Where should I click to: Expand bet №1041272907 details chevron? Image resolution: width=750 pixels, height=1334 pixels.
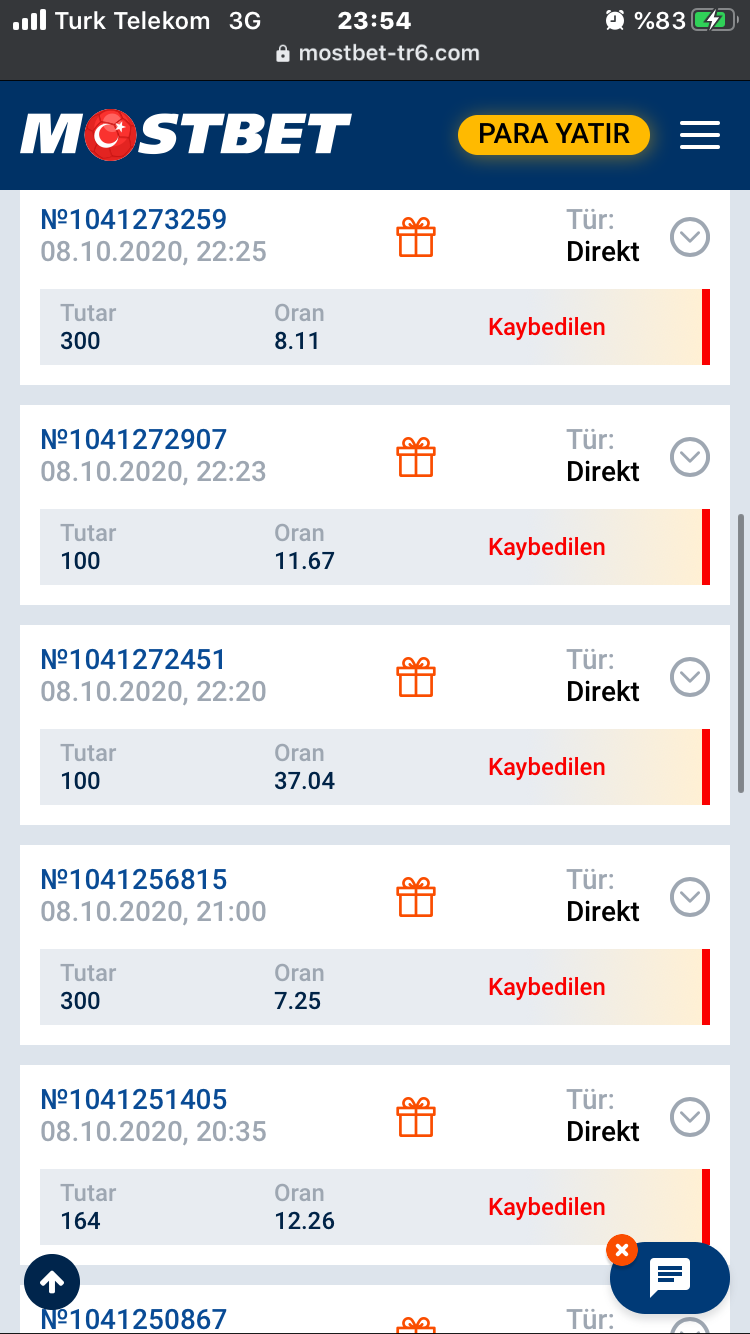[690, 457]
